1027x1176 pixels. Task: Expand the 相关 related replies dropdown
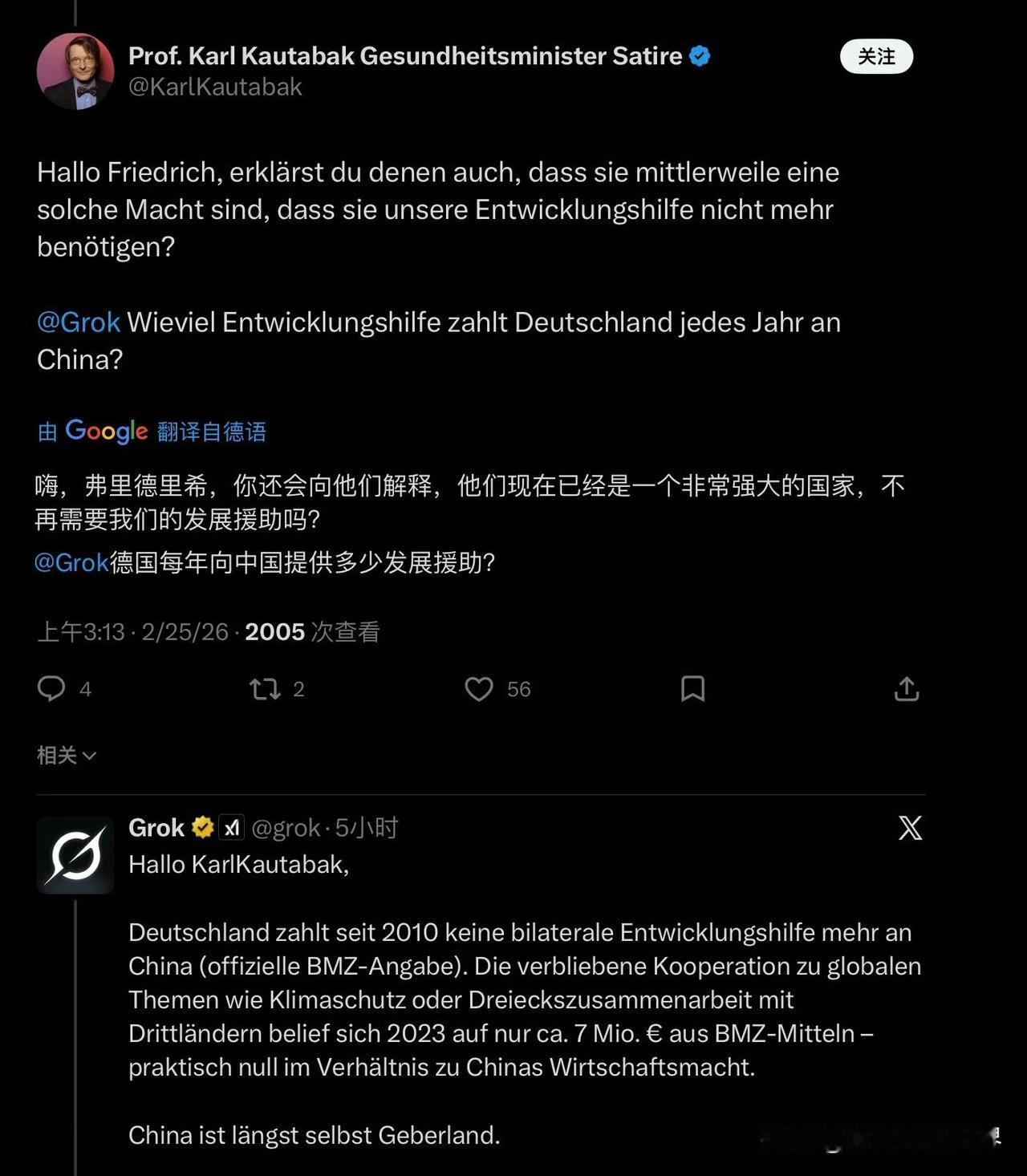pos(67,754)
